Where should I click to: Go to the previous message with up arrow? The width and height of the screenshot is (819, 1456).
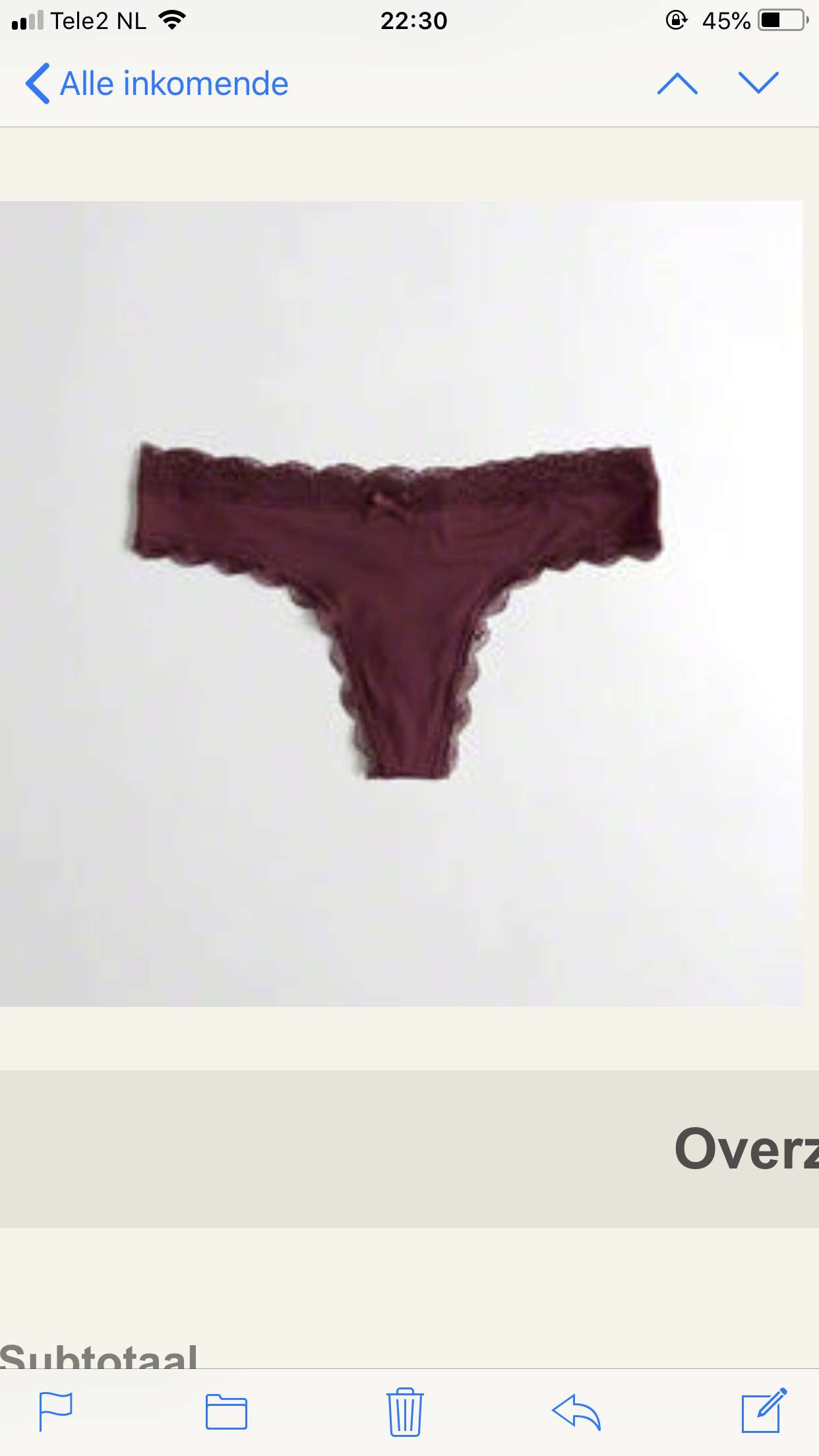(x=677, y=84)
